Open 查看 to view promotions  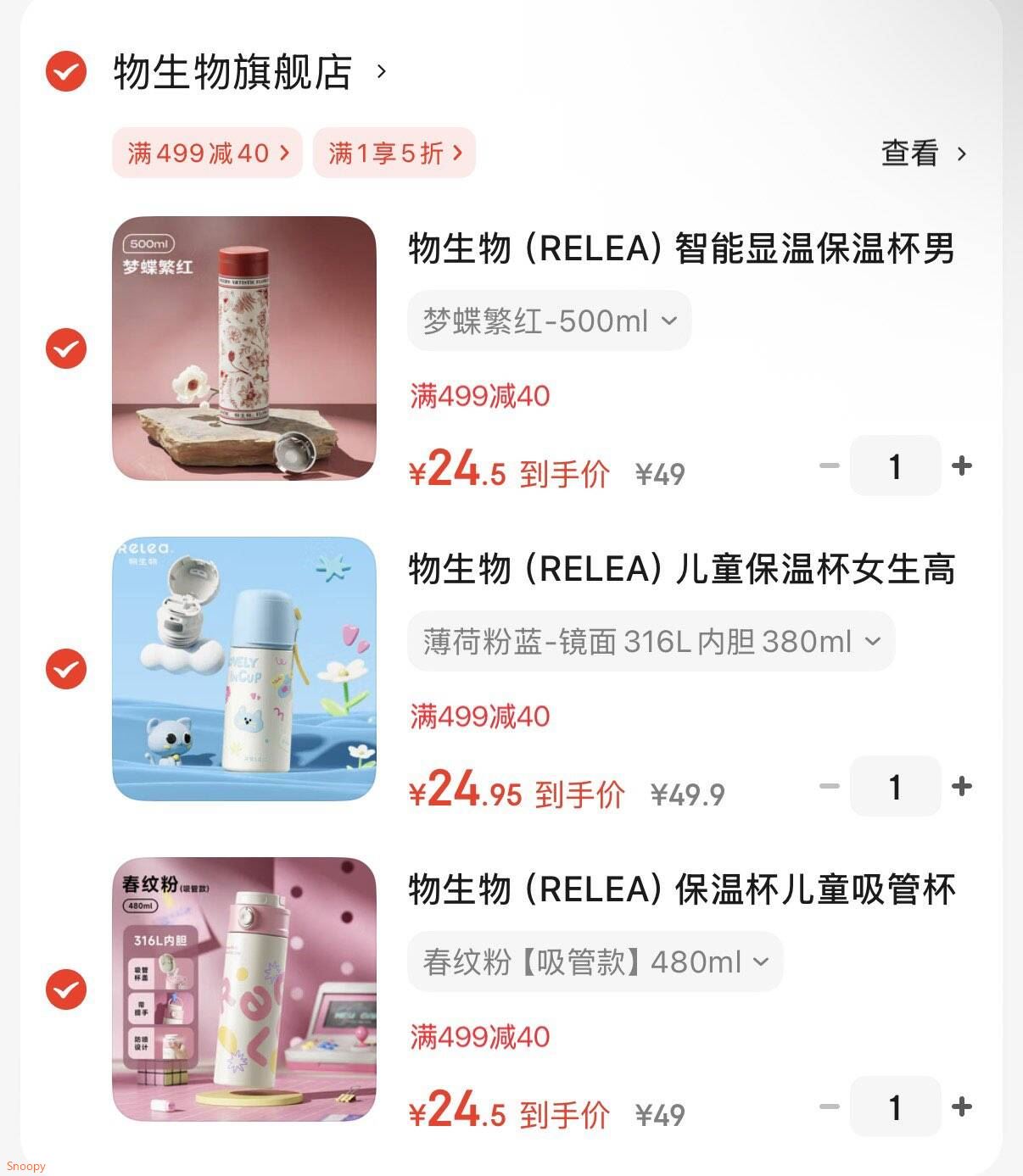click(x=923, y=153)
